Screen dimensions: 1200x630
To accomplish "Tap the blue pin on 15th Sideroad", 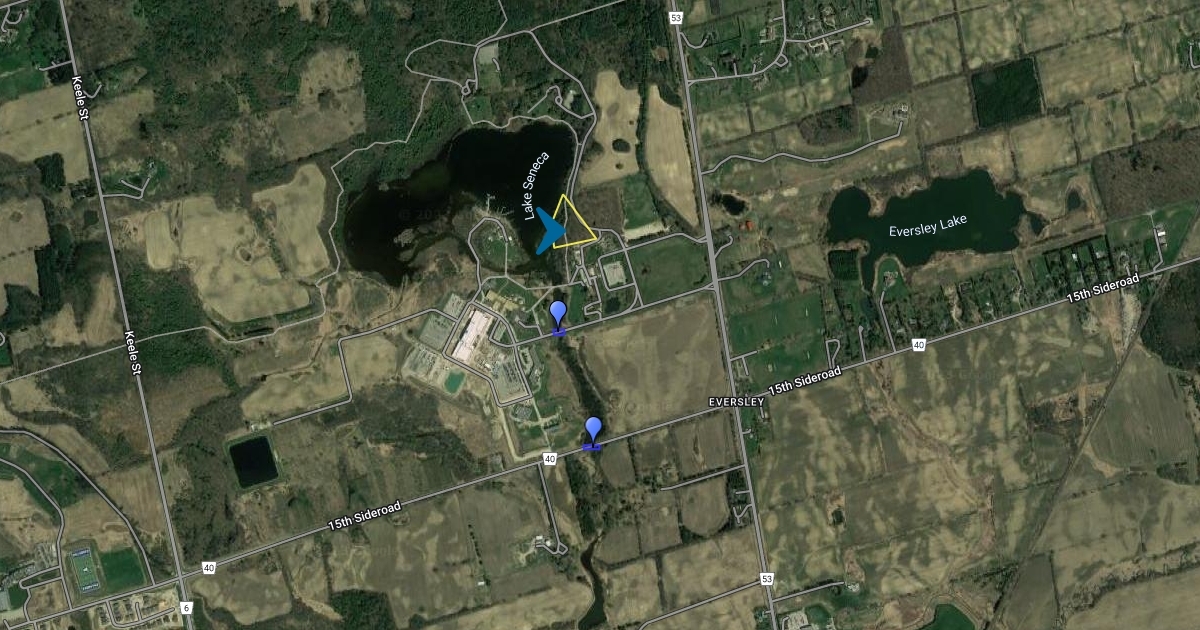I will coord(594,432).
